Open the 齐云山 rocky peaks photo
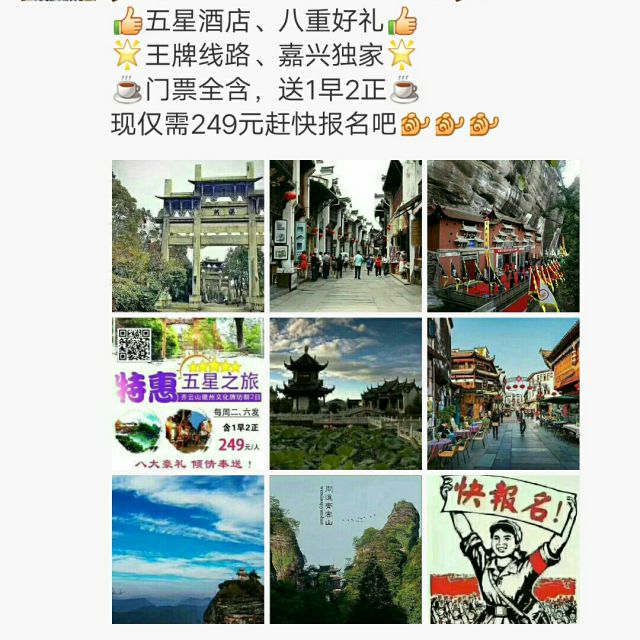The image size is (640, 640). click(x=345, y=550)
